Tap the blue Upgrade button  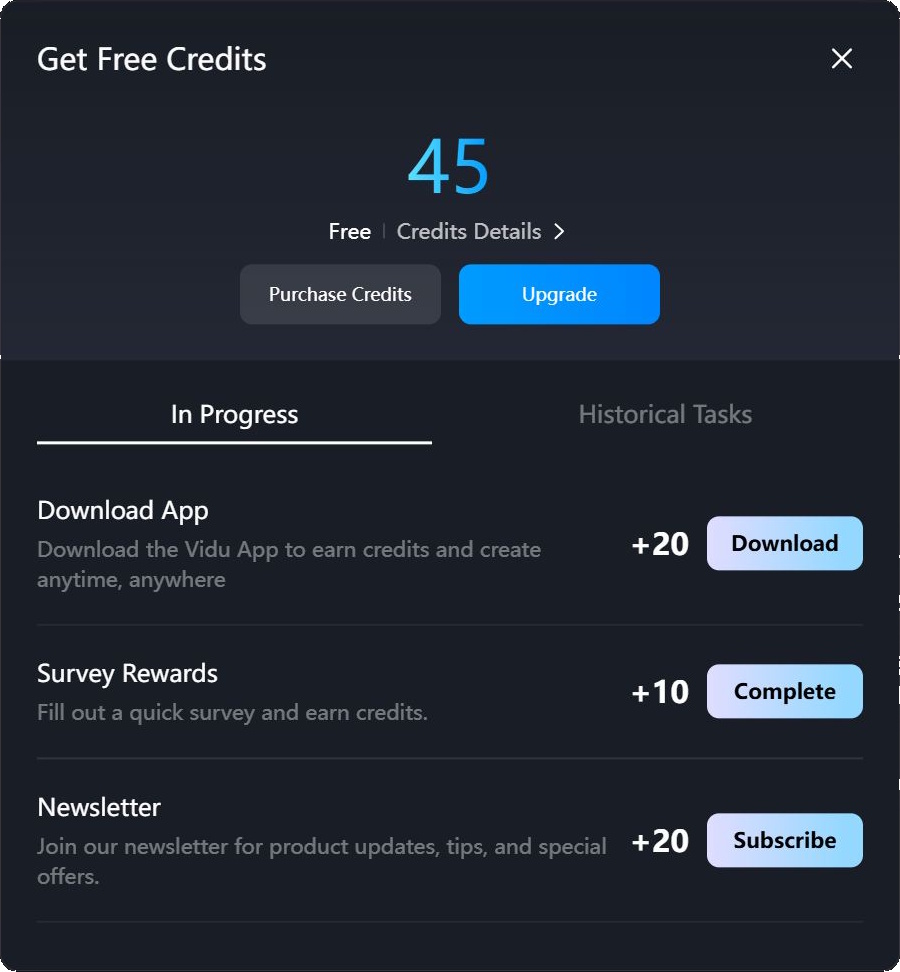(559, 295)
